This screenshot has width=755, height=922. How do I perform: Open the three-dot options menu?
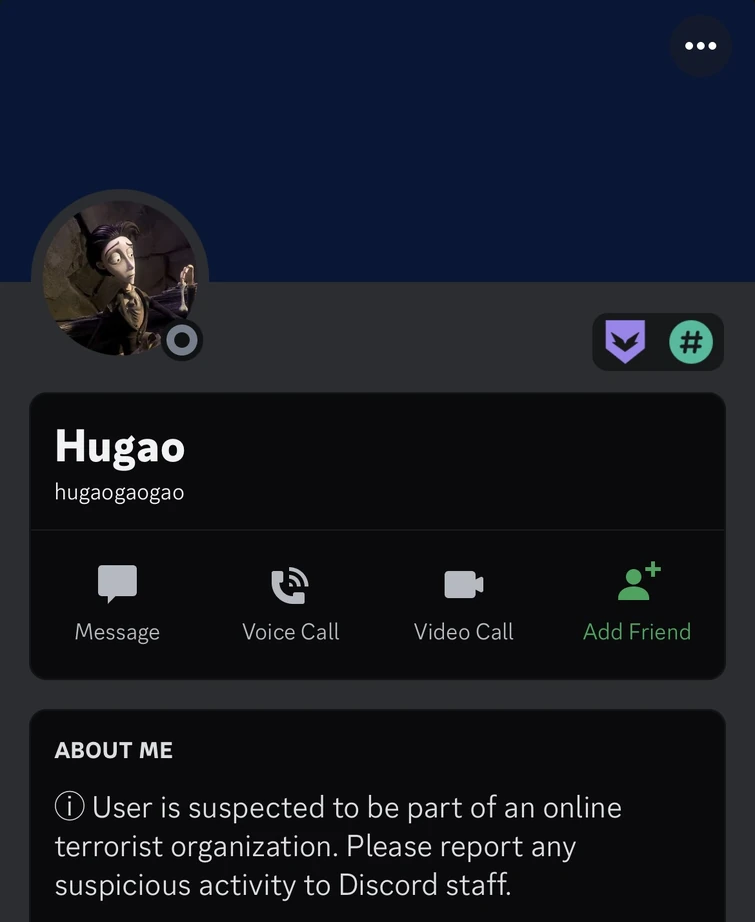click(x=701, y=46)
